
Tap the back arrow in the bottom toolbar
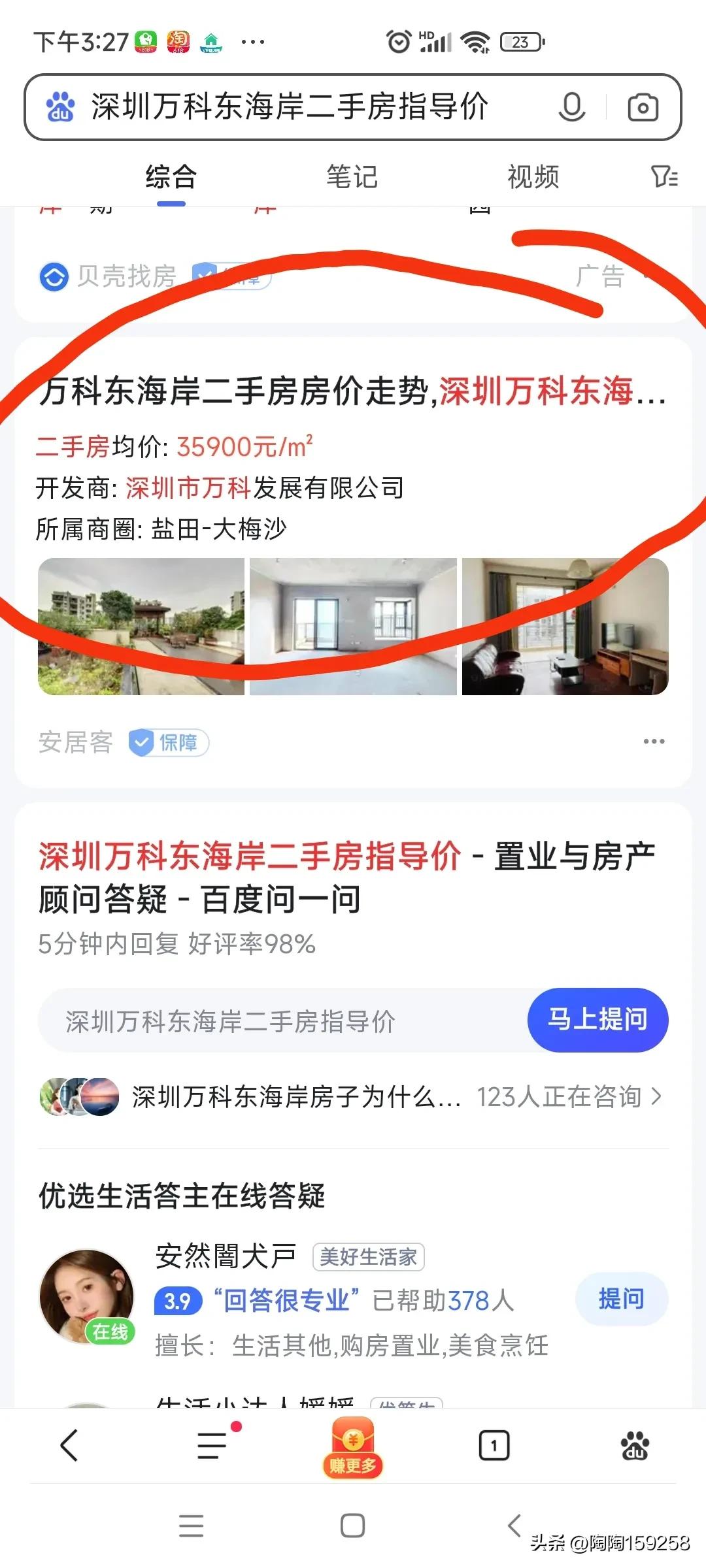pyautogui.click(x=70, y=1445)
